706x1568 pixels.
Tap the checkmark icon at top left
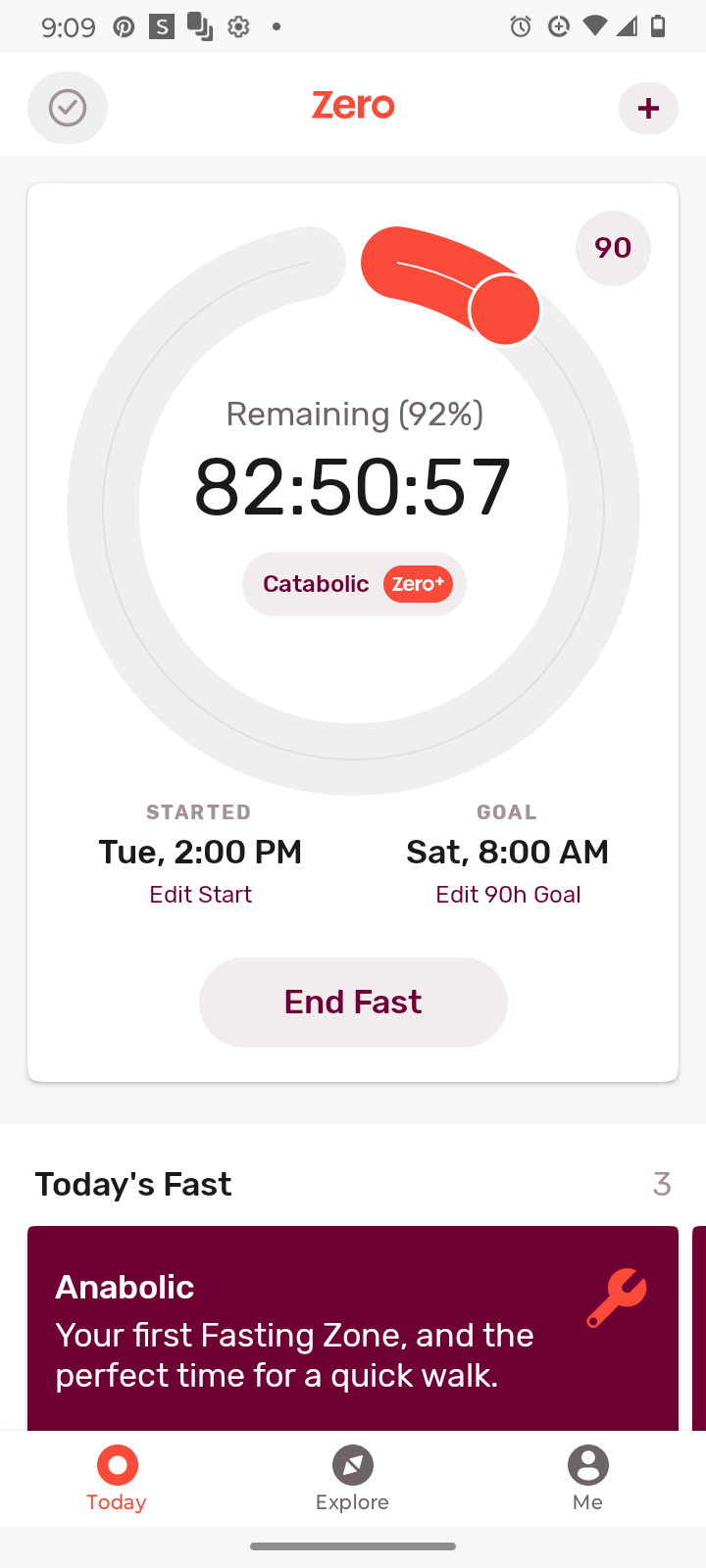[x=68, y=108]
